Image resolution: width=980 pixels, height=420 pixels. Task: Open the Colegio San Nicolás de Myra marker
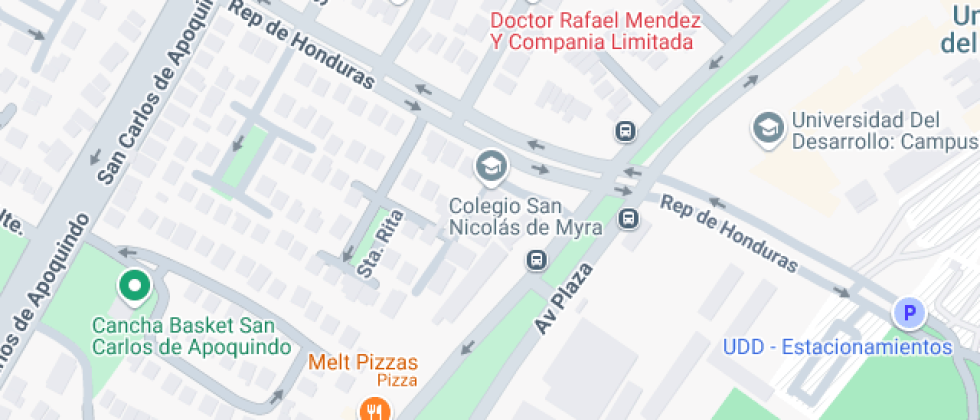pyautogui.click(x=491, y=167)
